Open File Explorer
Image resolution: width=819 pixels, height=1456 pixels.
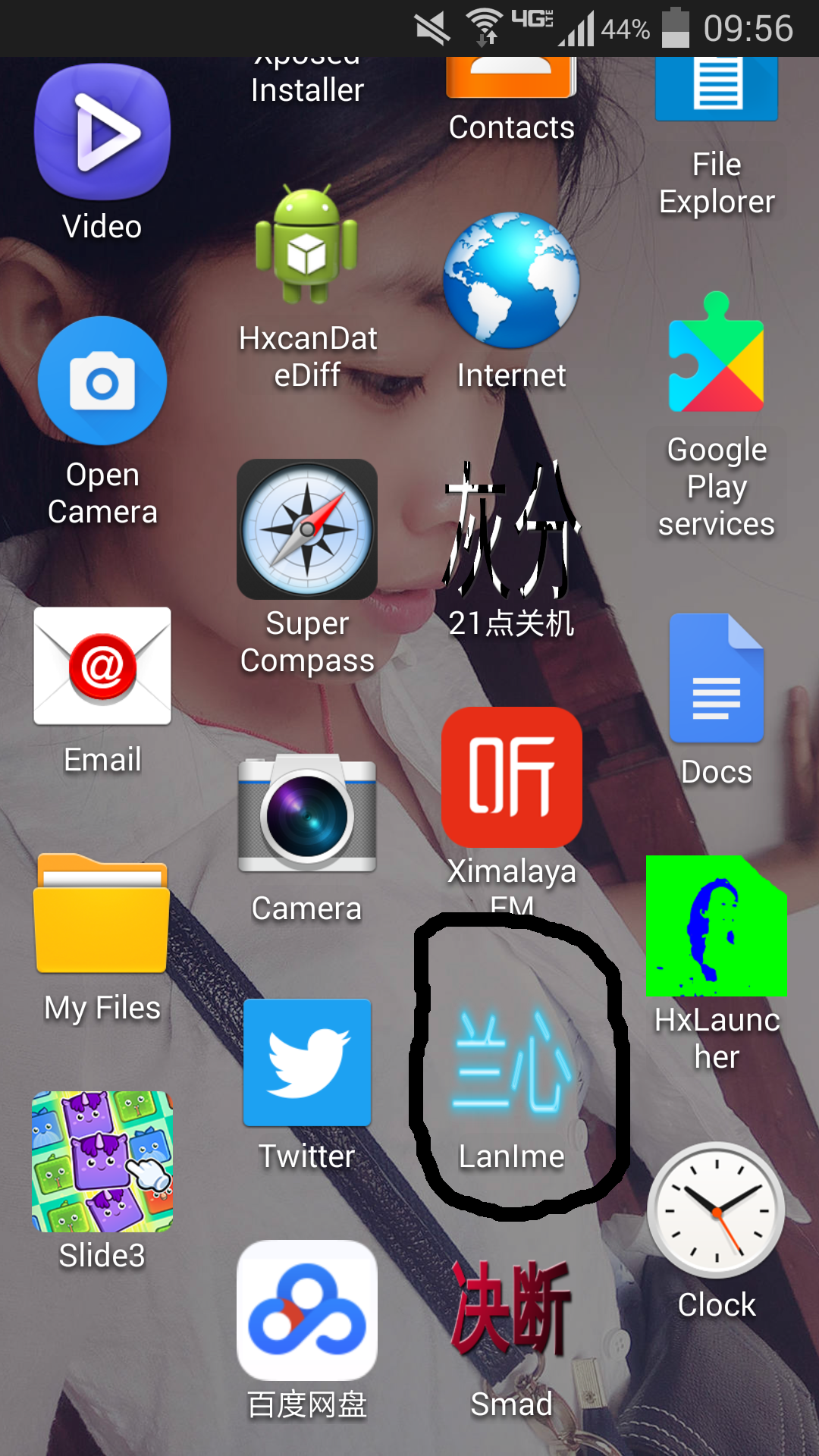717,91
